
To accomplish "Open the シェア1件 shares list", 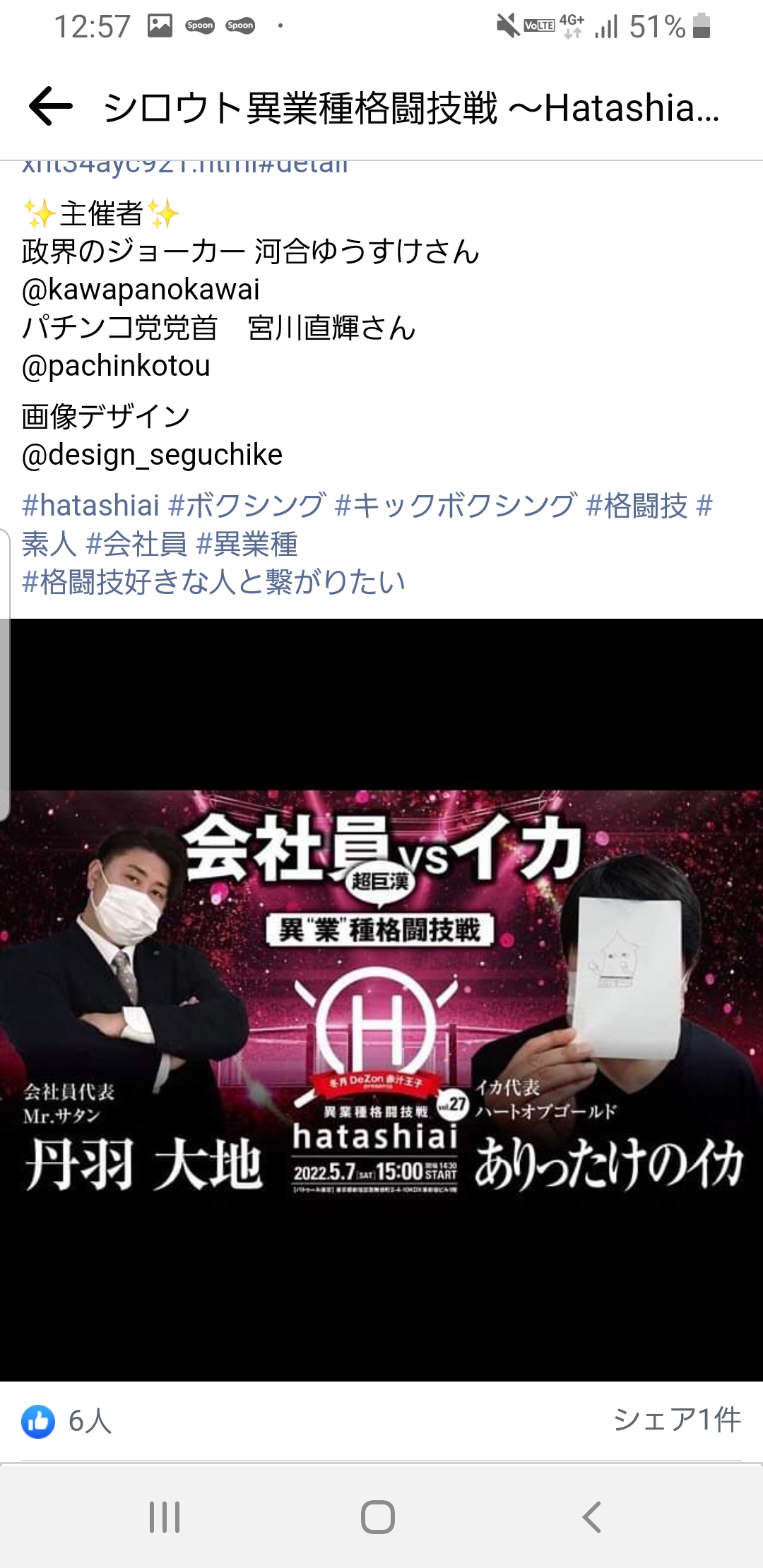I will coord(677,1419).
